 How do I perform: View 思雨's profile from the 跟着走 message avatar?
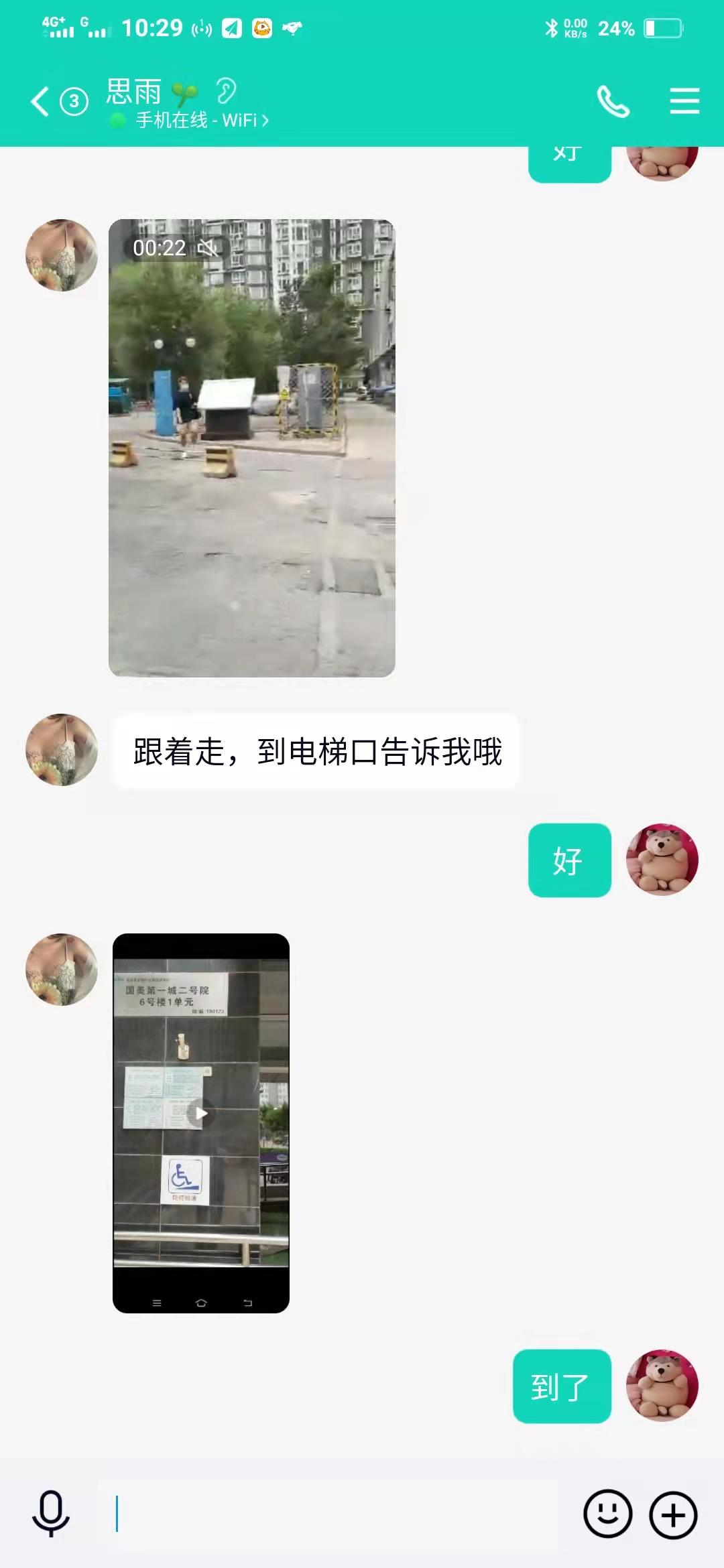tap(62, 750)
